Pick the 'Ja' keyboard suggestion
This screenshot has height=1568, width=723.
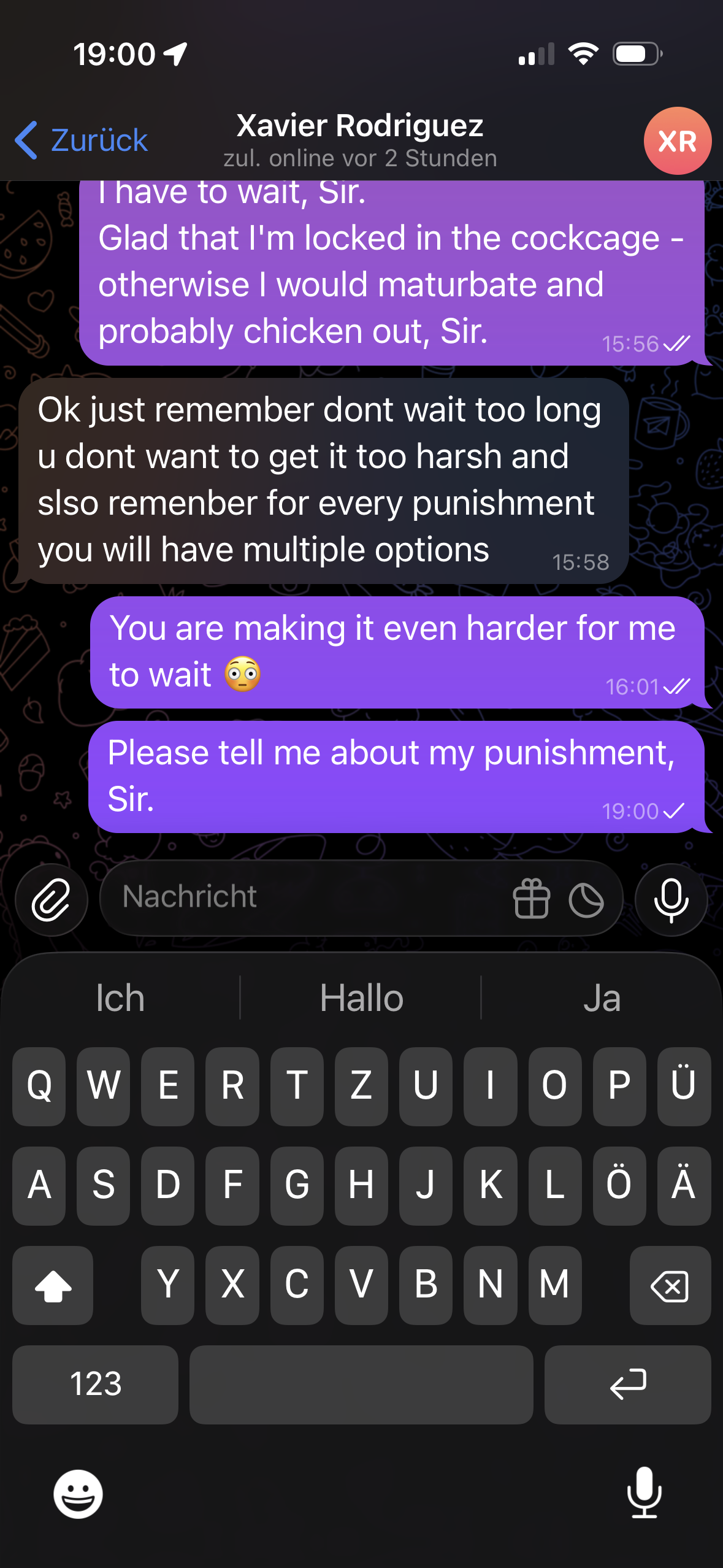tap(602, 998)
